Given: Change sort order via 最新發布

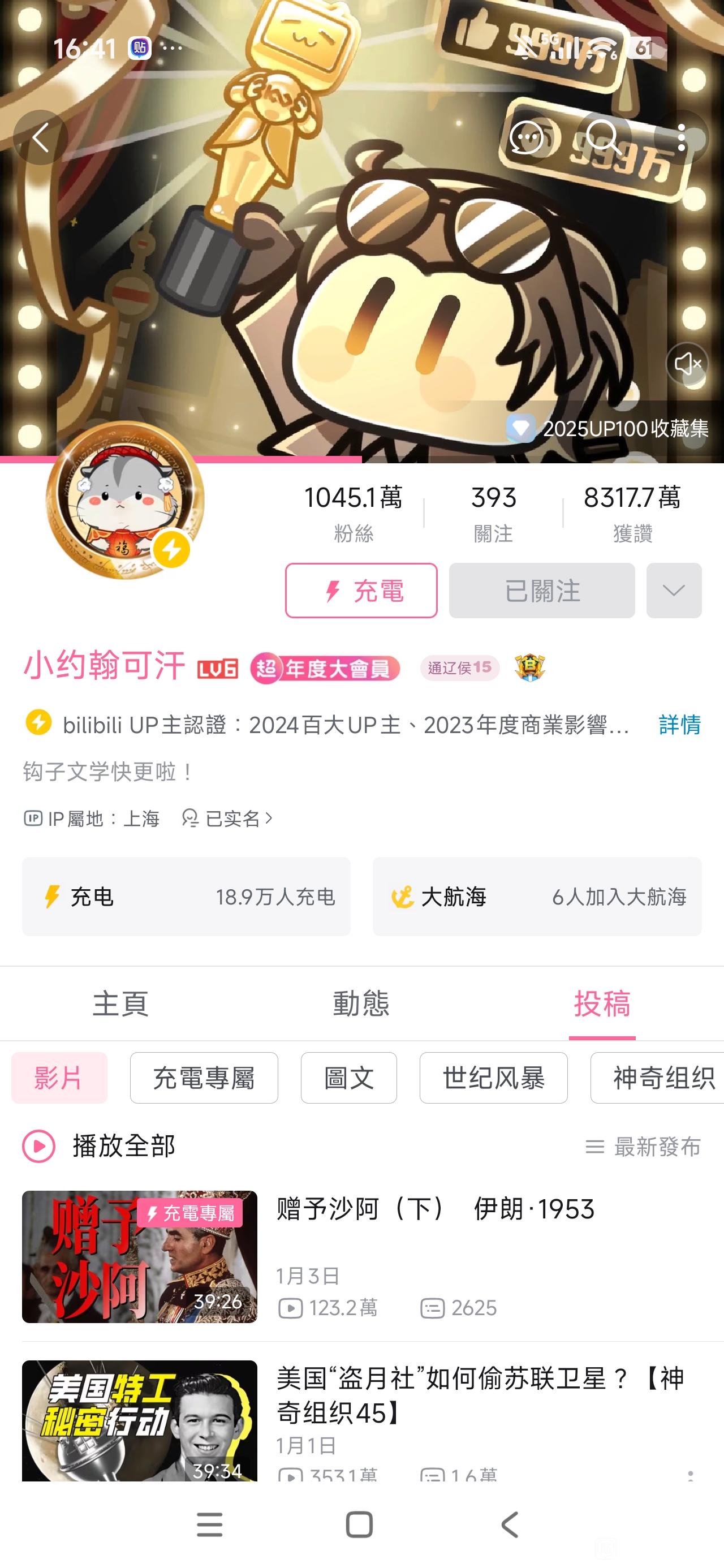Looking at the screenshot, I should pos(643,1147).
